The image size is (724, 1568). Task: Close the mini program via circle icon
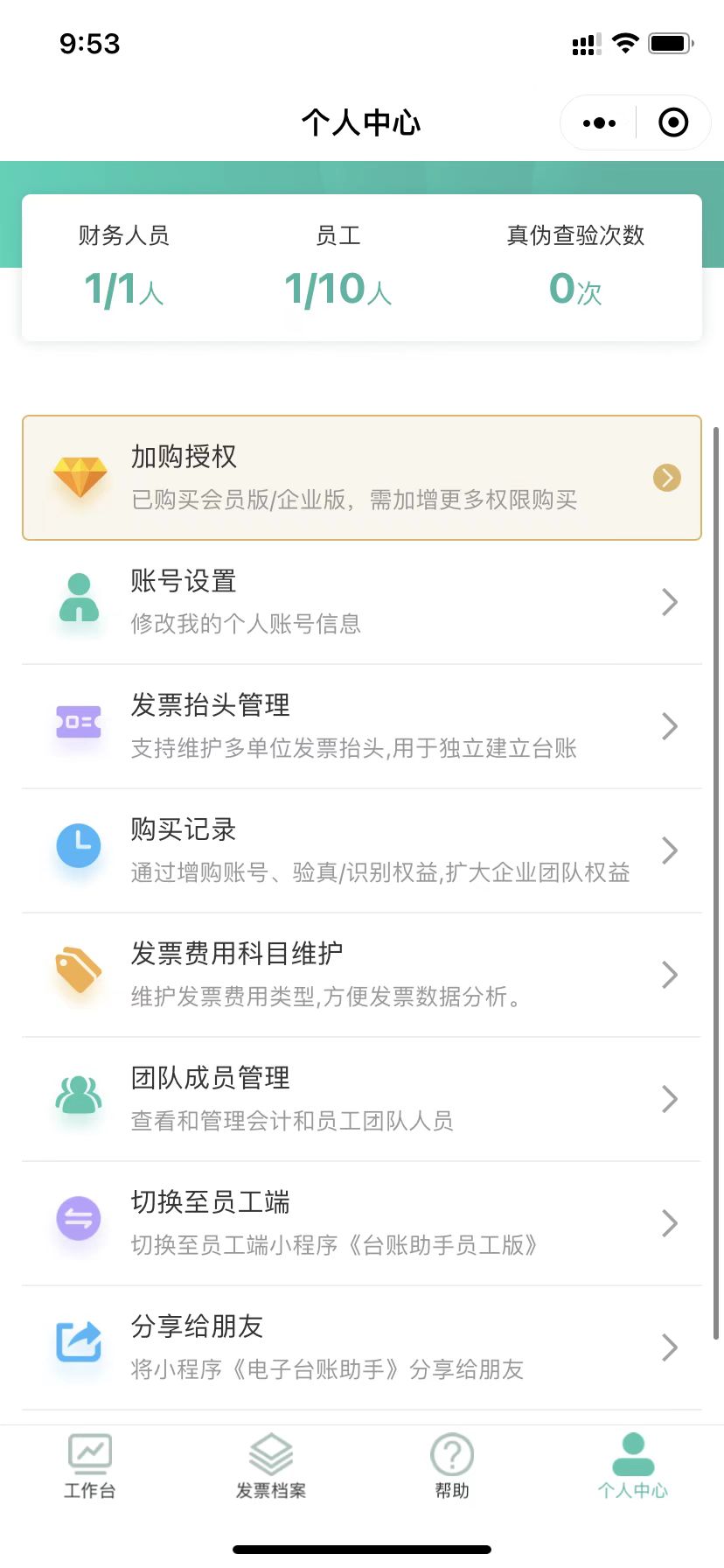point(672,123)
